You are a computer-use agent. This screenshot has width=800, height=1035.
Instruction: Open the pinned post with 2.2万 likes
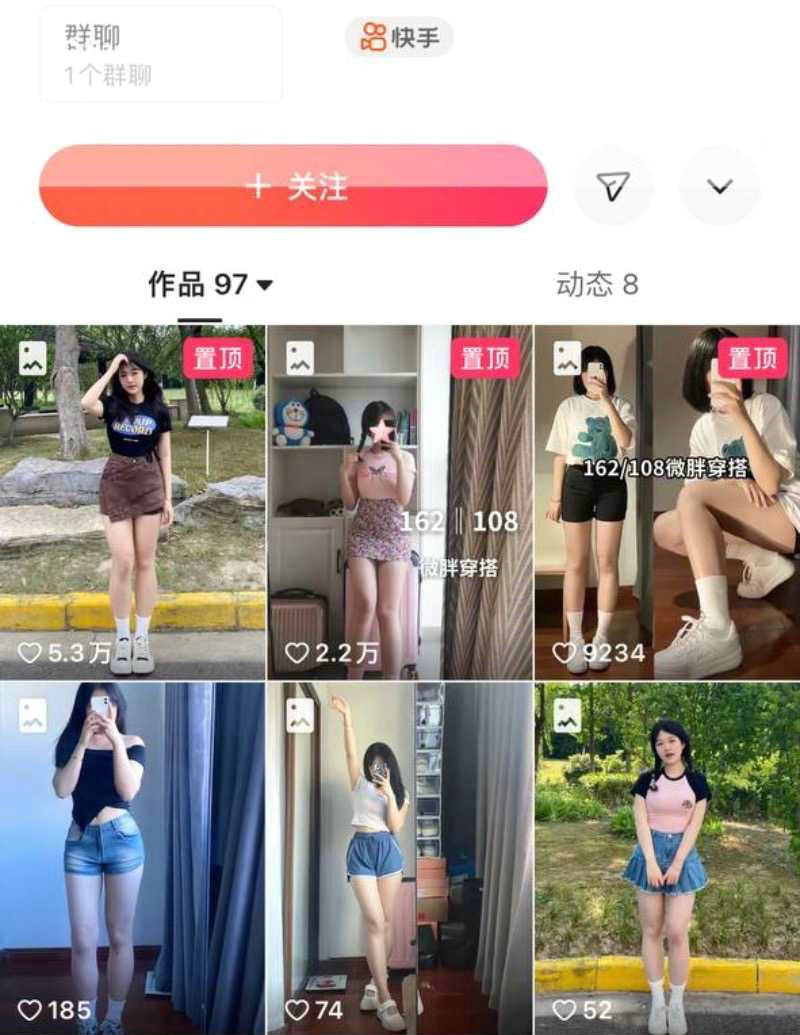point(400,502)
